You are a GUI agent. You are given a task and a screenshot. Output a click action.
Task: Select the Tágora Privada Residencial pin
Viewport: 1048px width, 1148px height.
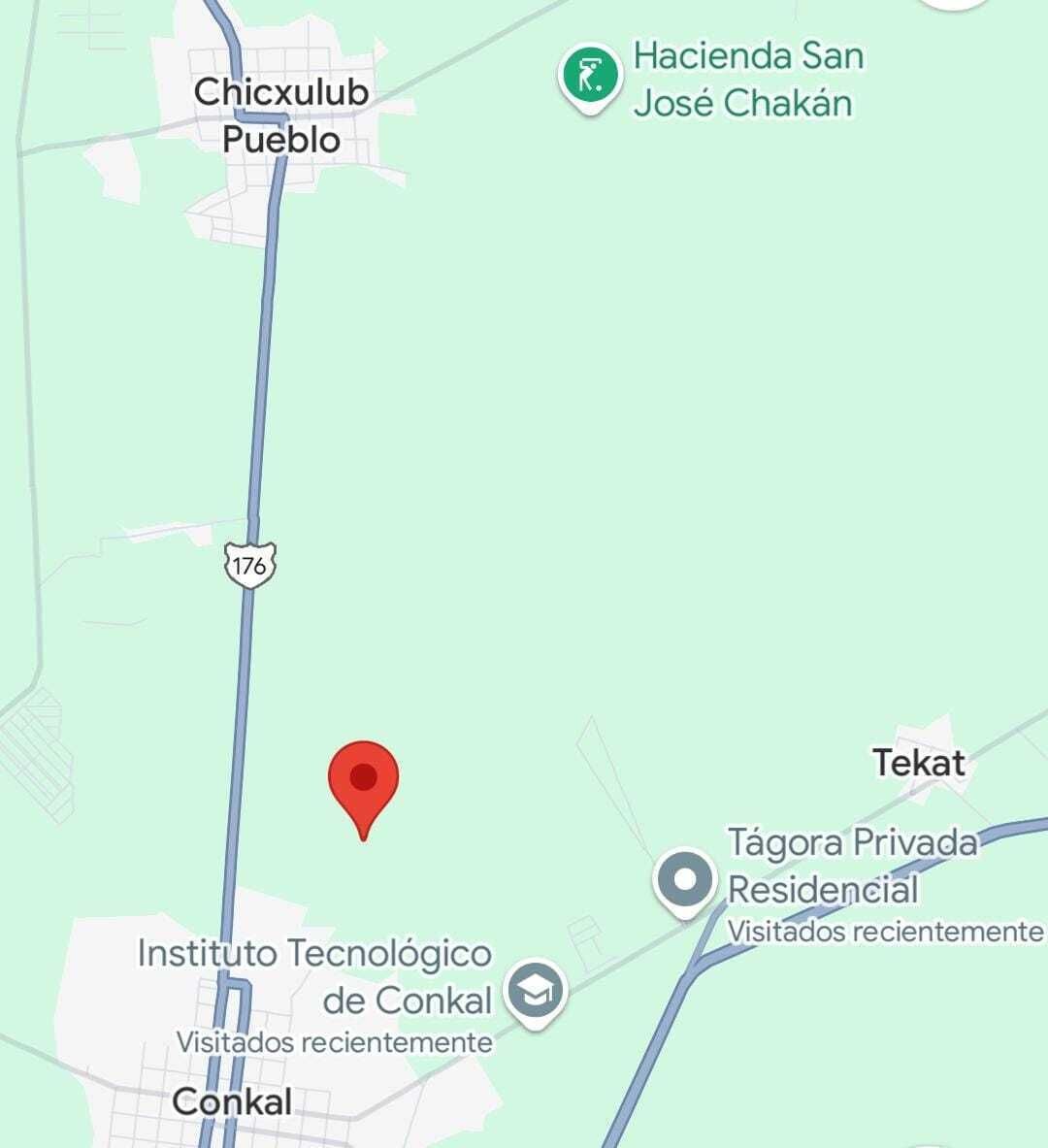(686, 880)
